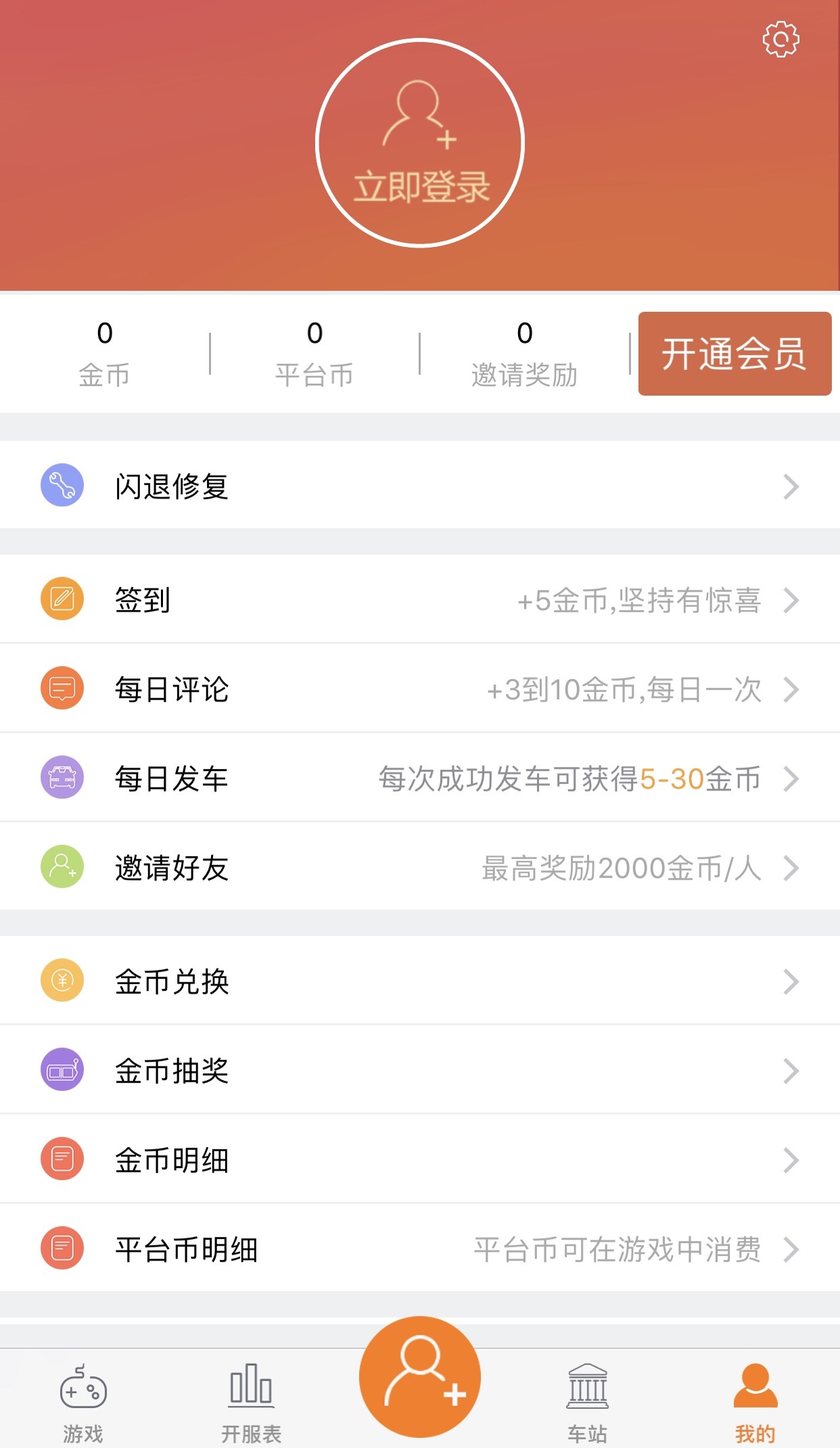Tap the 每日发车 car icon

pos(62,778)
